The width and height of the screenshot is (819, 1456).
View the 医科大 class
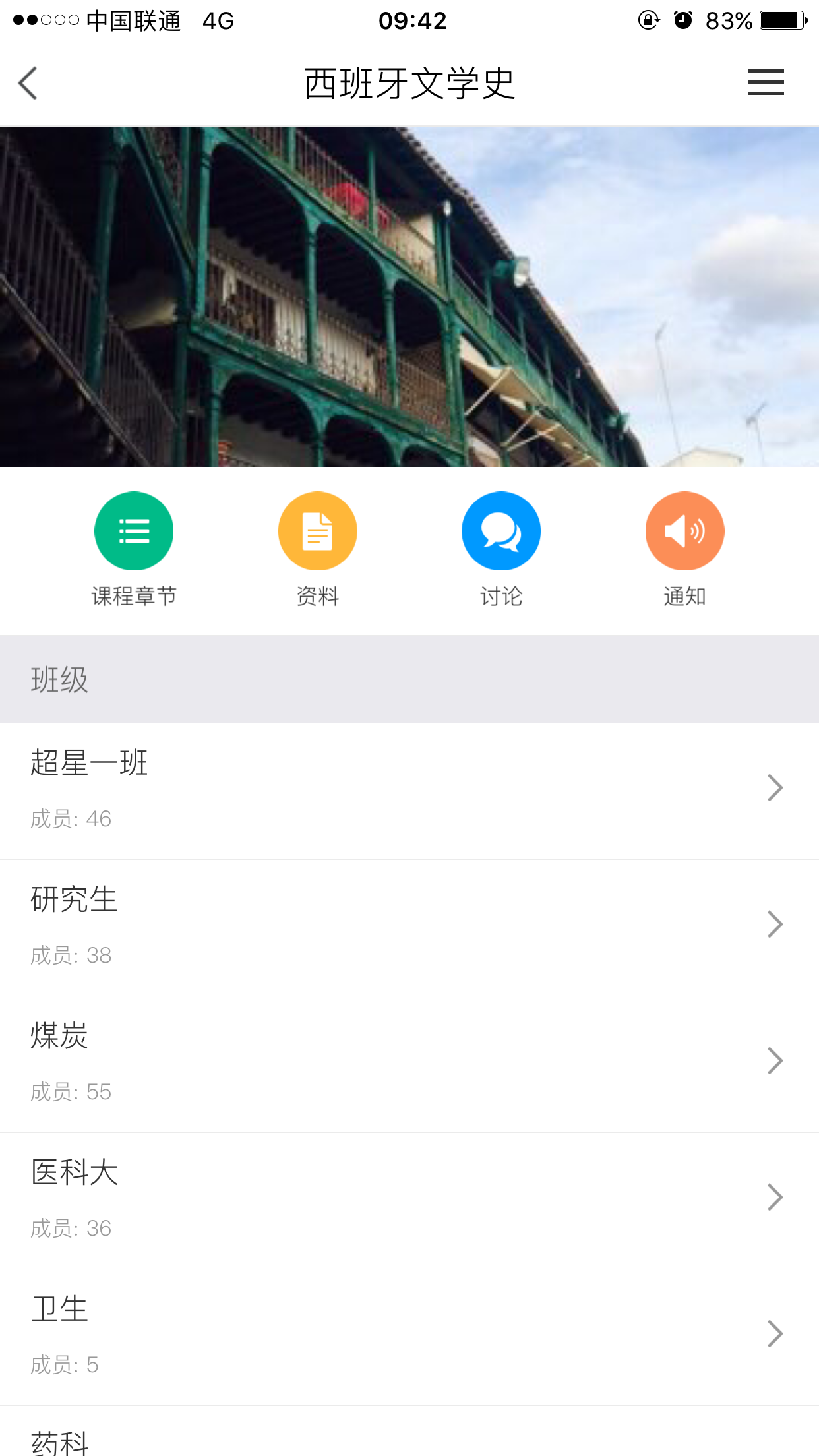pyautogui.click(x=409, y=1199)
